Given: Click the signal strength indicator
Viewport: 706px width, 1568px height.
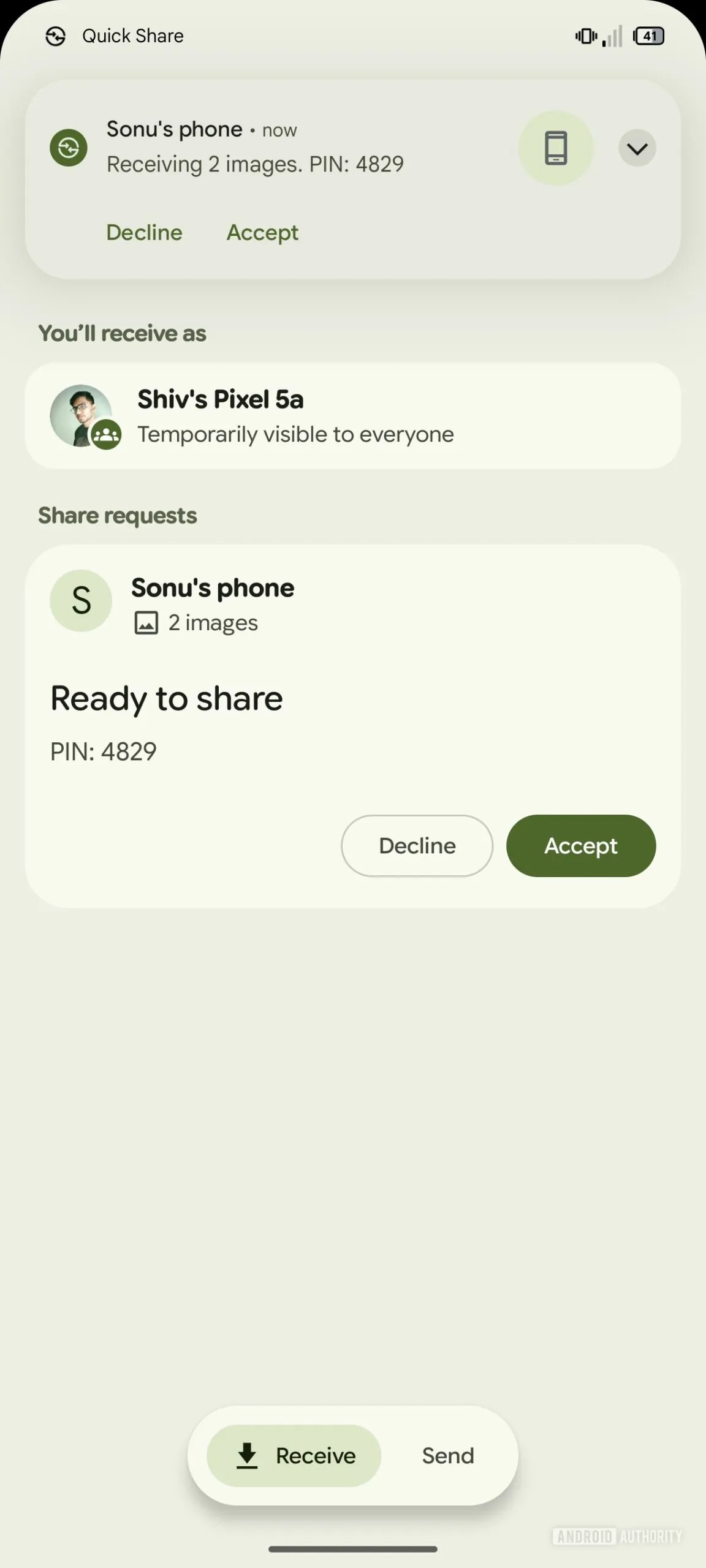Looking at the screenshot, I should [611, 36].
